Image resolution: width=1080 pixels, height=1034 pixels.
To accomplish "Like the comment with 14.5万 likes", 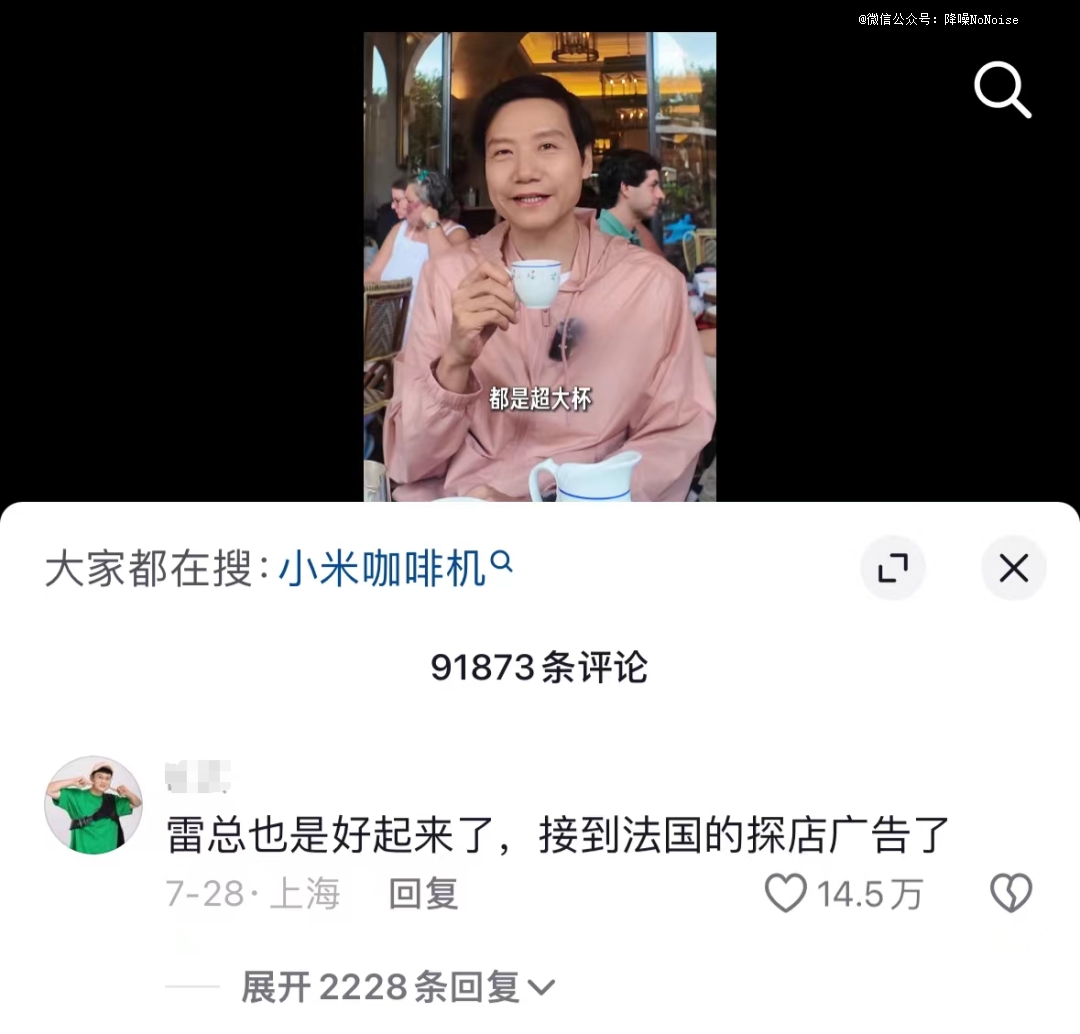I will 786,893.
